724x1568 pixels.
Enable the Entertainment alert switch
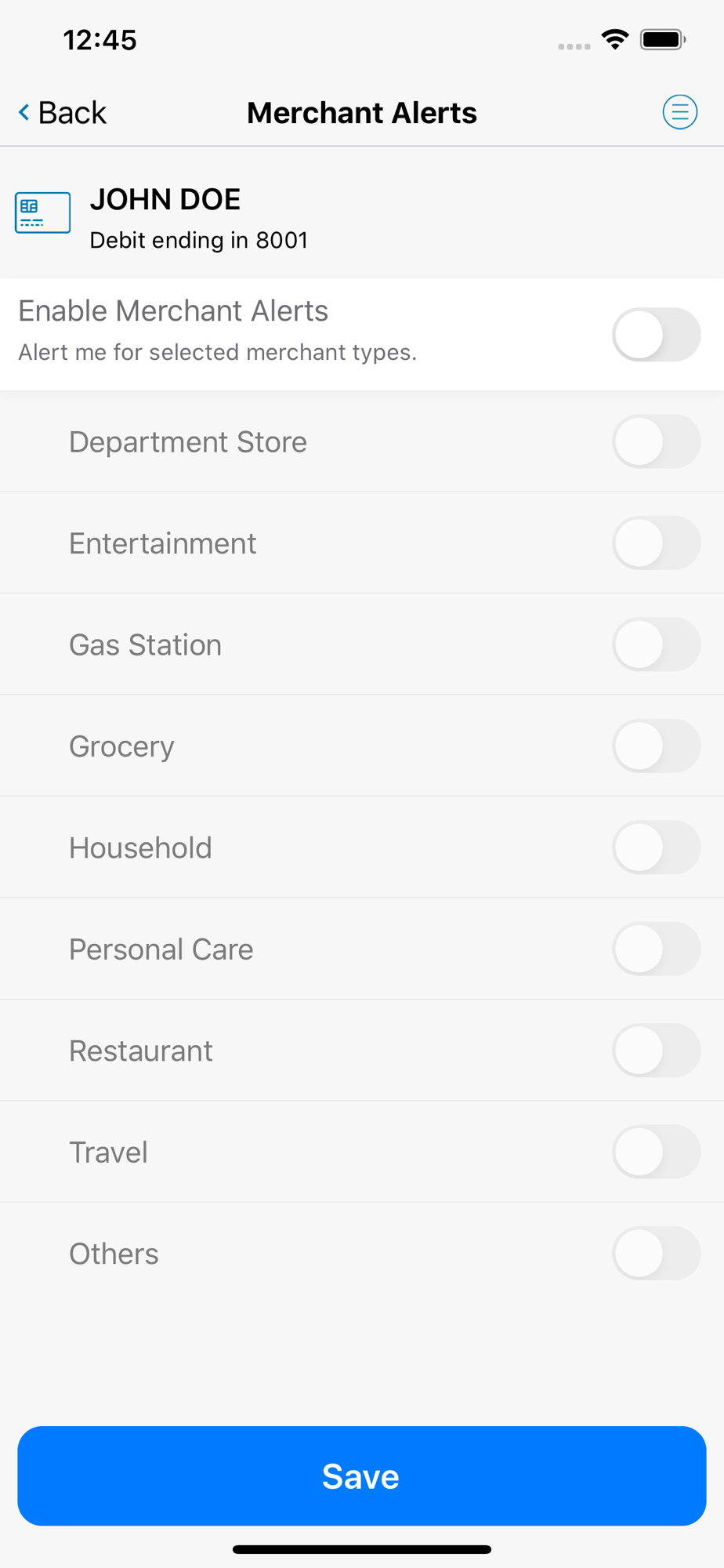pos(656,543)
